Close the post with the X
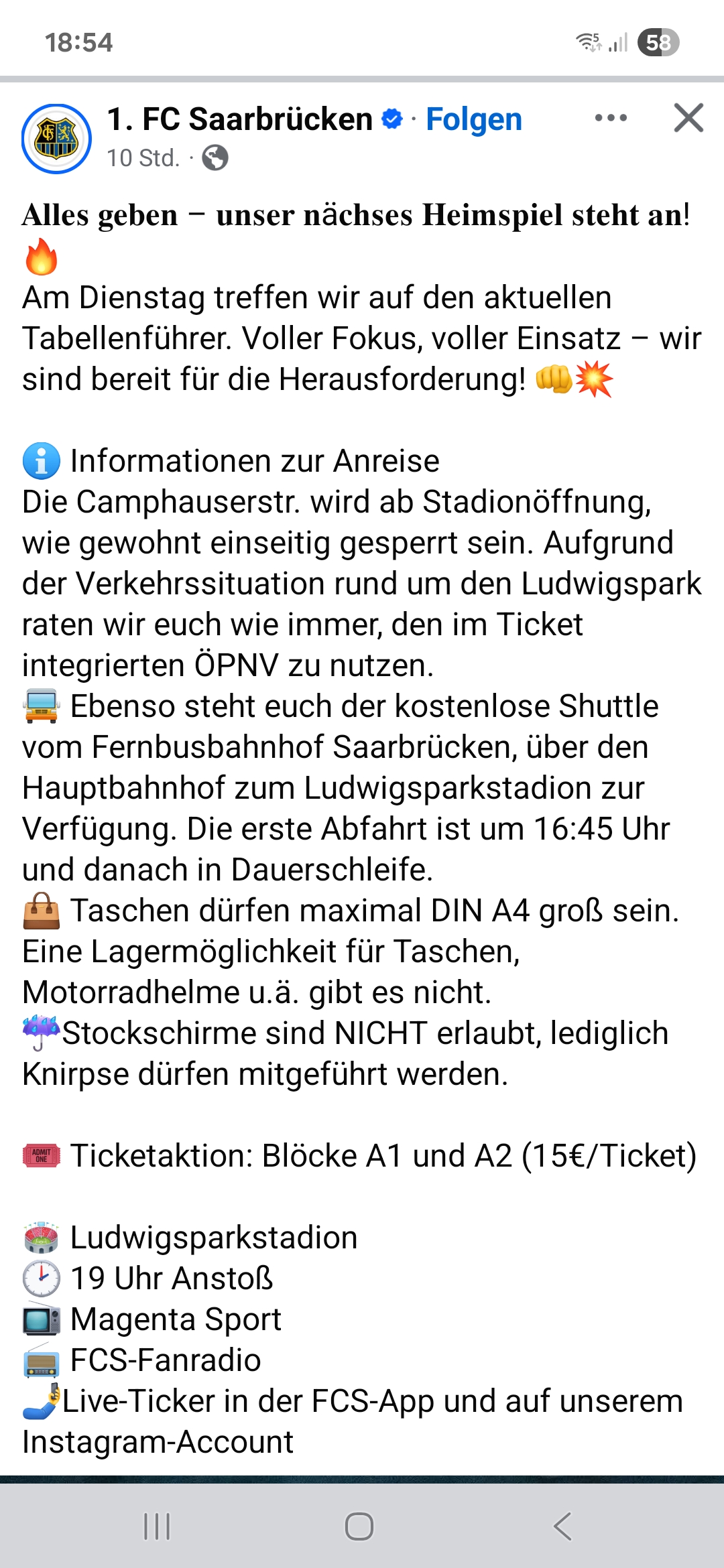The width and height of the screenshot is (724, 1568). coord(688,119)
